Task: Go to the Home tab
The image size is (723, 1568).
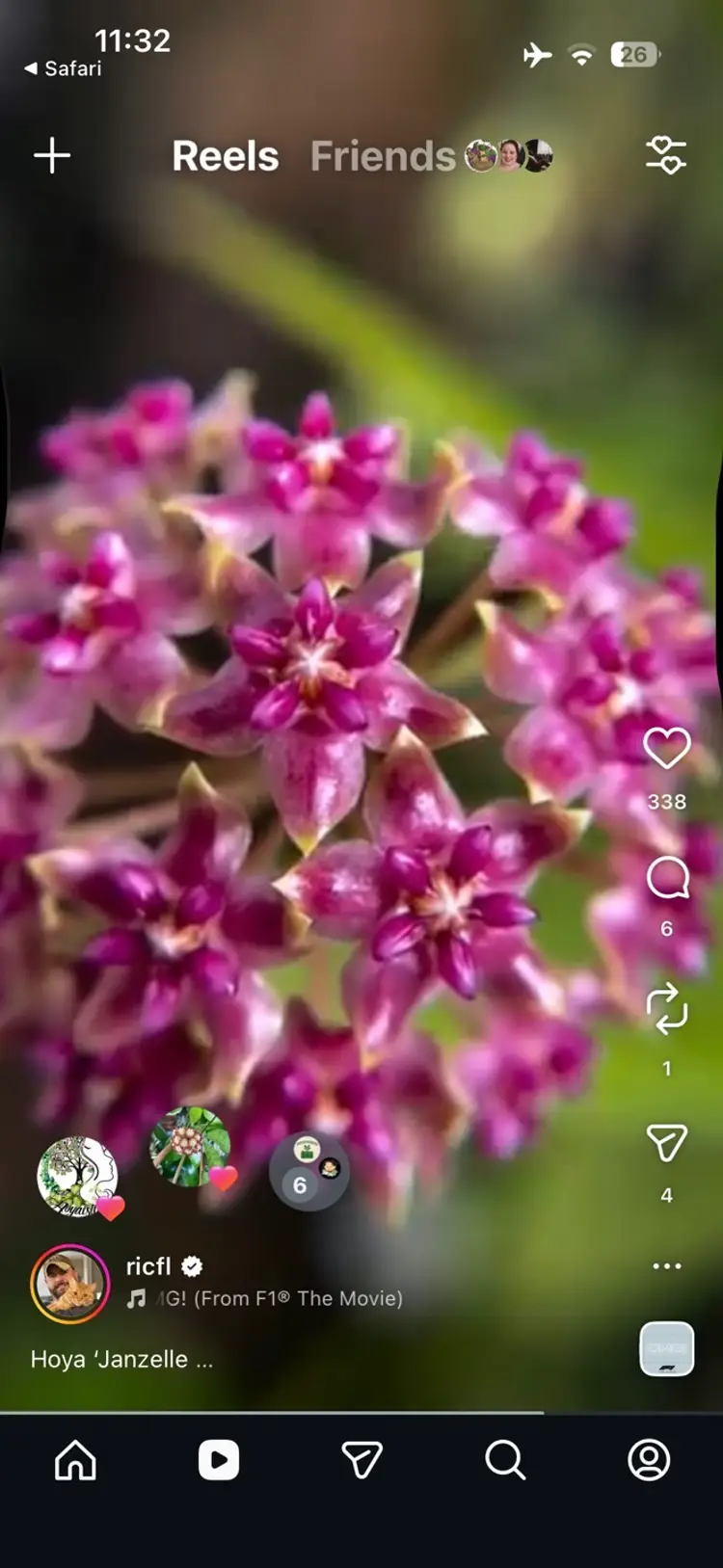Action: [75, 1460]
